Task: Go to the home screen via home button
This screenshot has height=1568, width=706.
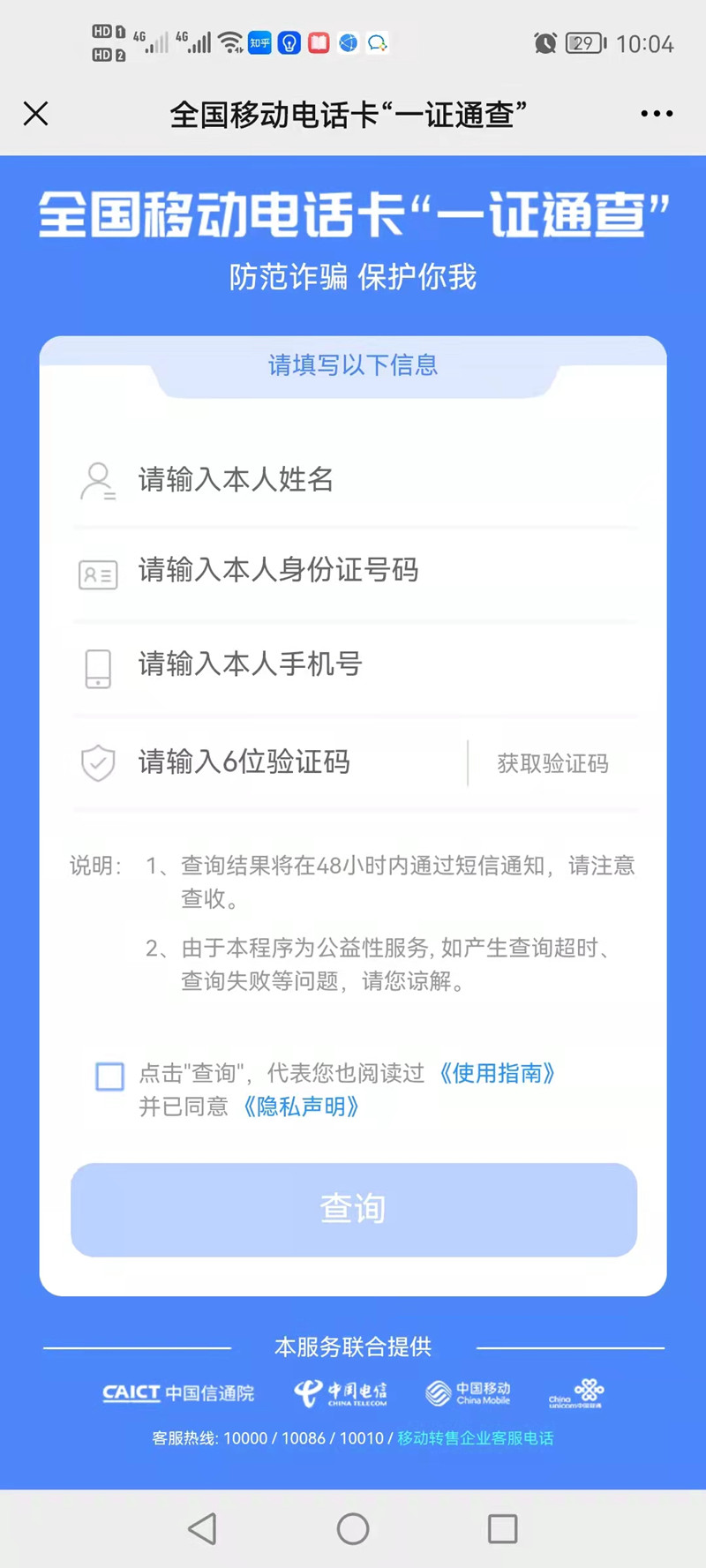Action: [x=353, y=1528]
